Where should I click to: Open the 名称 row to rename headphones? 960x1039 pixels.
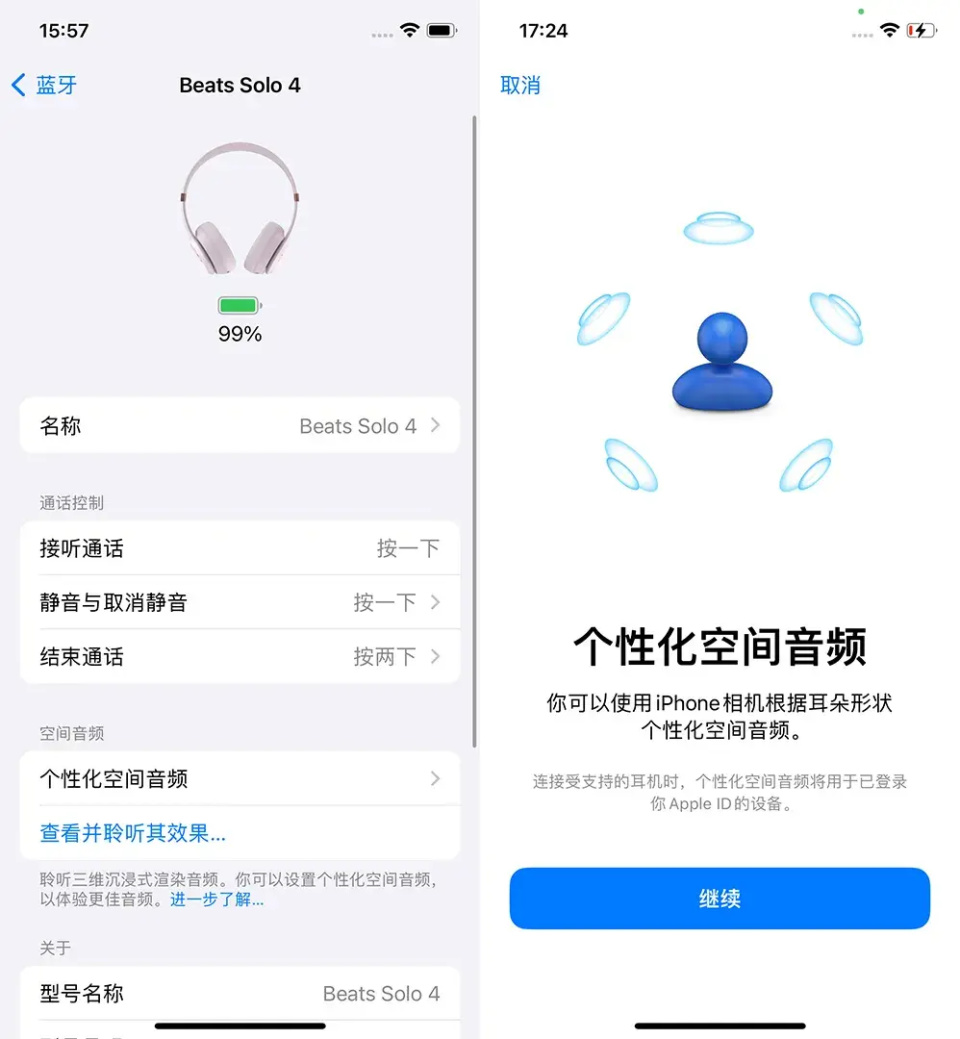click(240, 426)
